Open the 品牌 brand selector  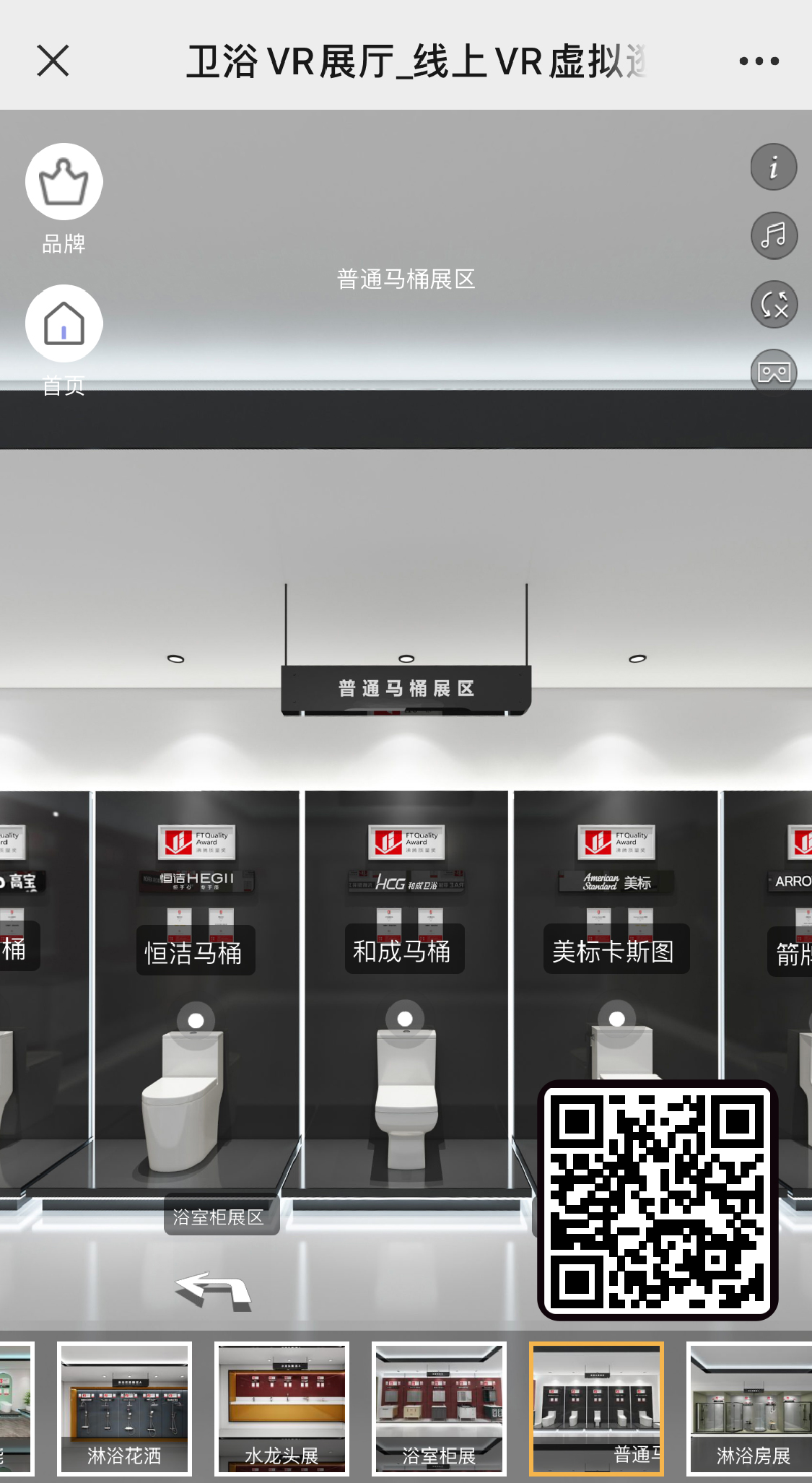64,182
